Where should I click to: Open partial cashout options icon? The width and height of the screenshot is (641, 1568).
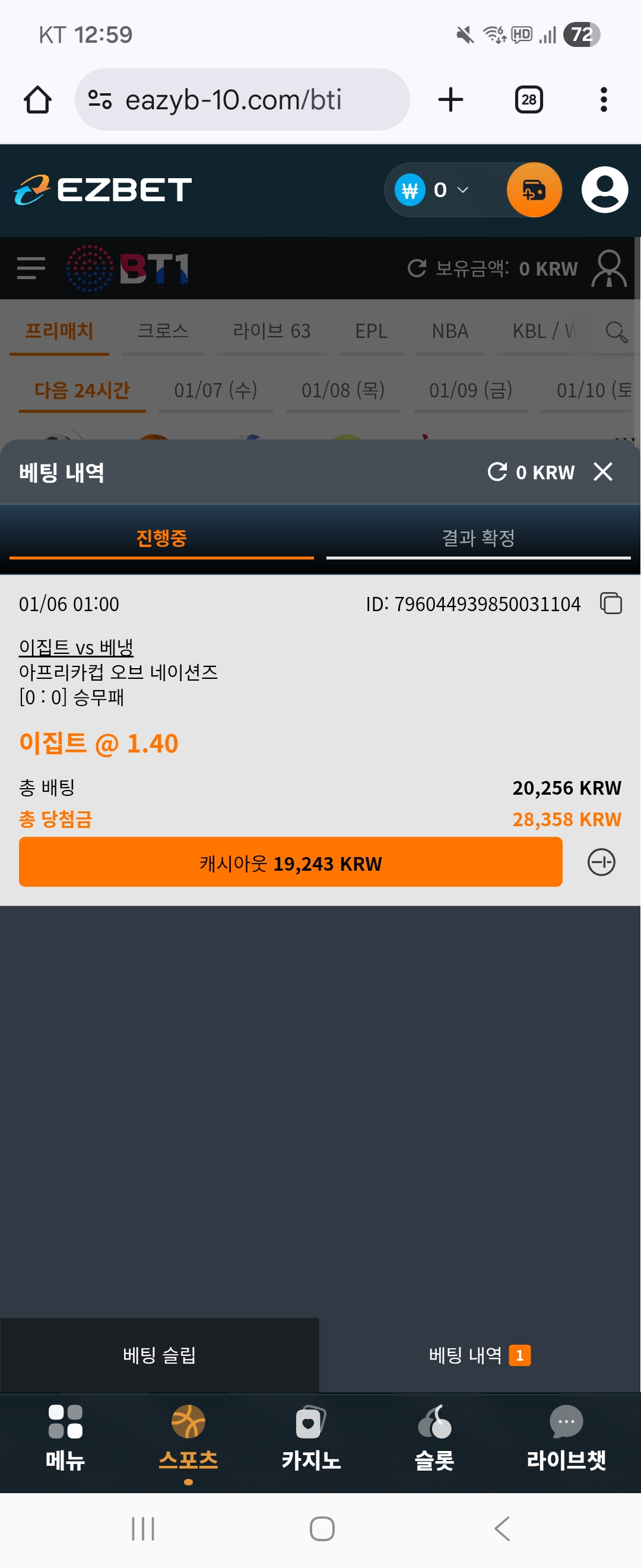click(601, 862)
